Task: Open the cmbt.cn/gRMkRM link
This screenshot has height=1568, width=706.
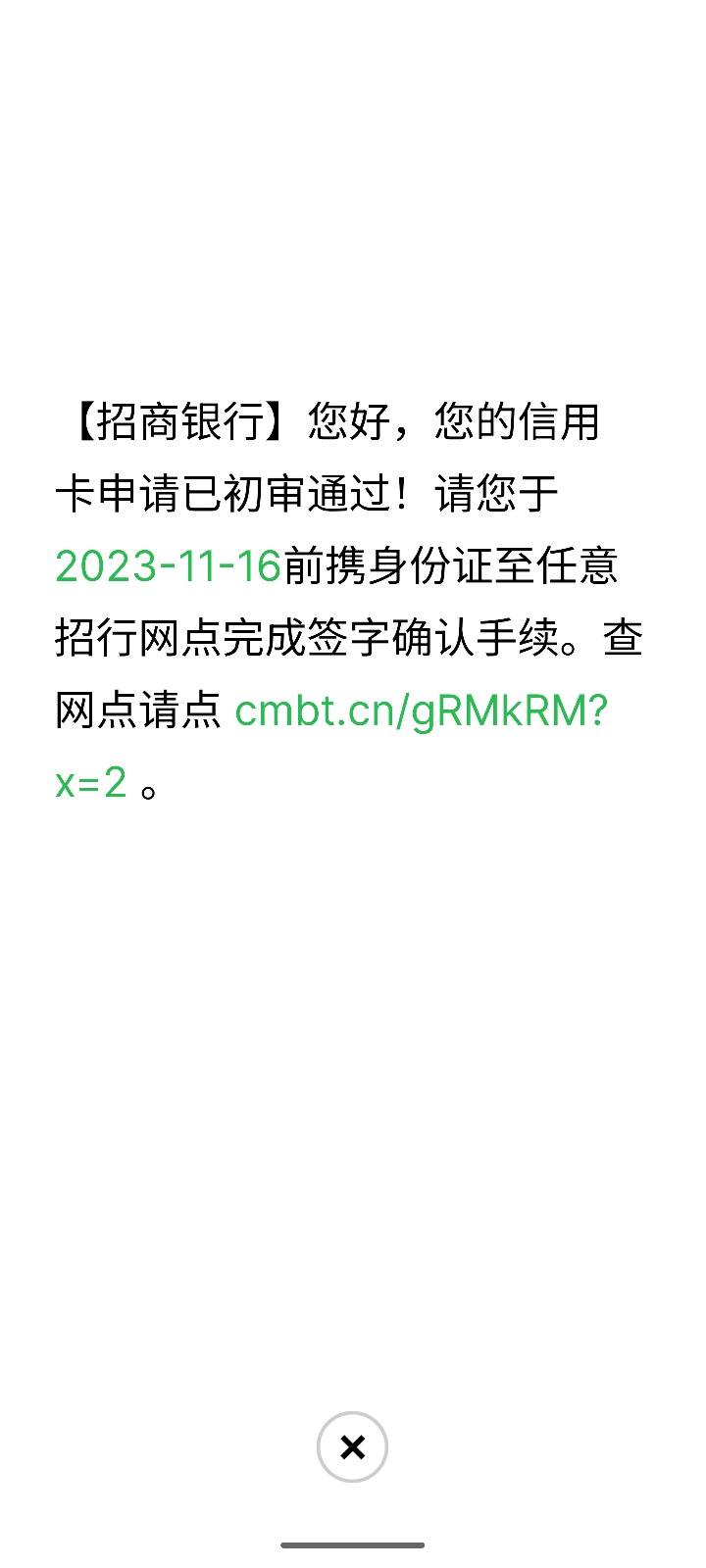Action: (x=422, y=710)
